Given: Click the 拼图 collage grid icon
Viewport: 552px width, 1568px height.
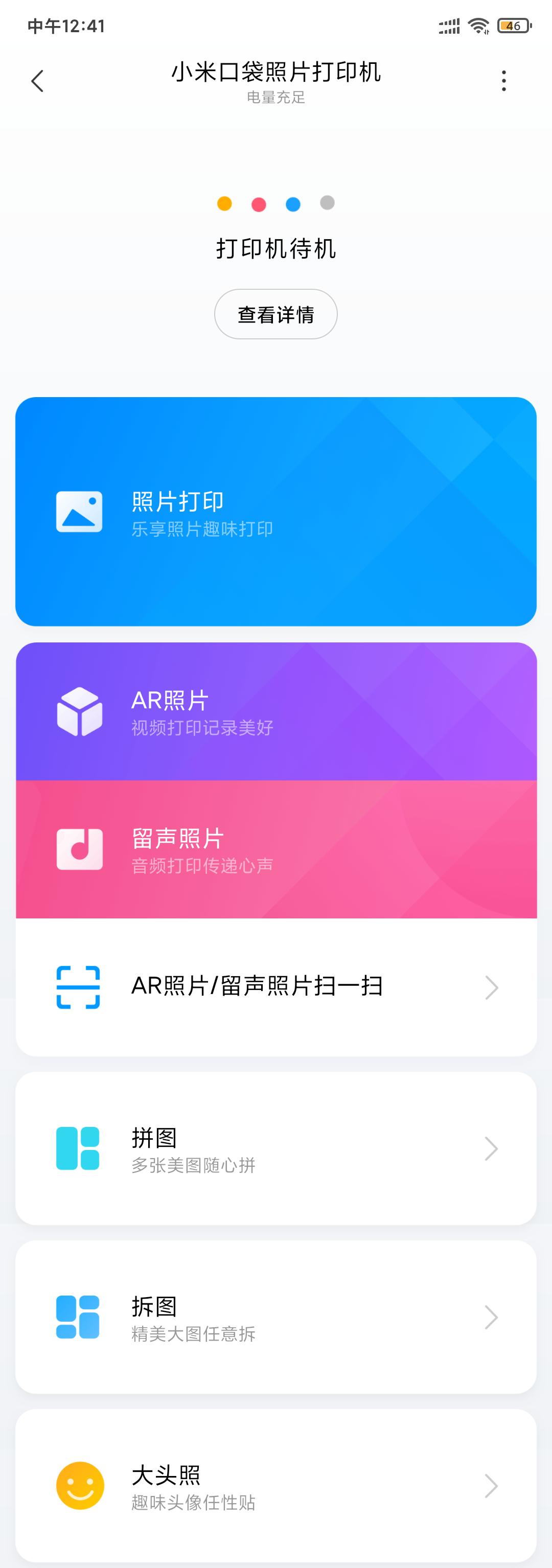Looking at the screenshot, I should 79,1148.
